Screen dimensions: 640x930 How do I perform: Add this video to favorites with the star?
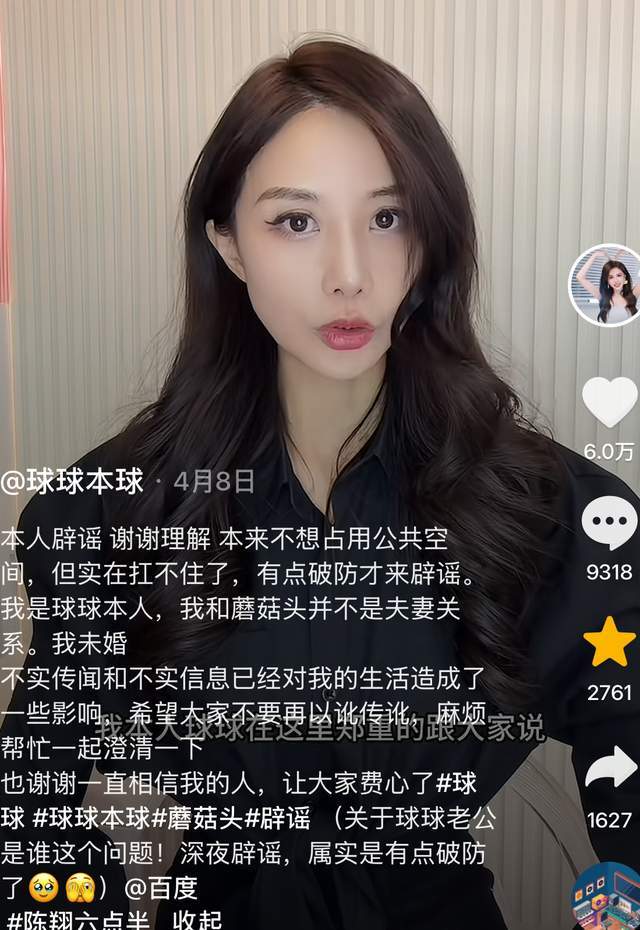609,642
